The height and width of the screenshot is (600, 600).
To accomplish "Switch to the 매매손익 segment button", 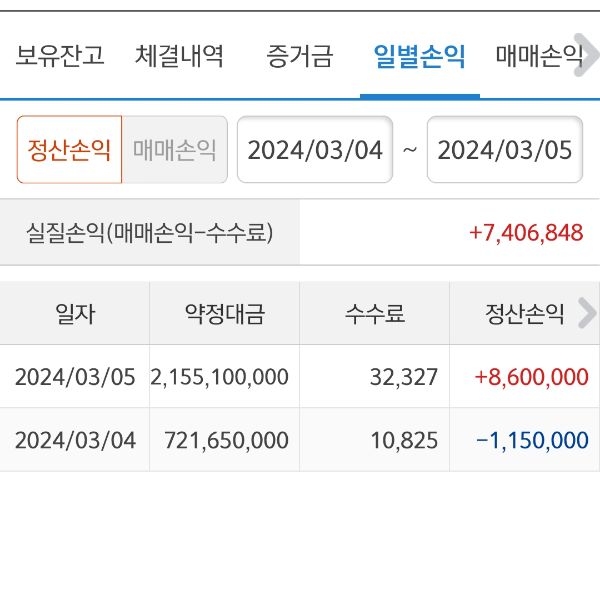I will 175,150.
